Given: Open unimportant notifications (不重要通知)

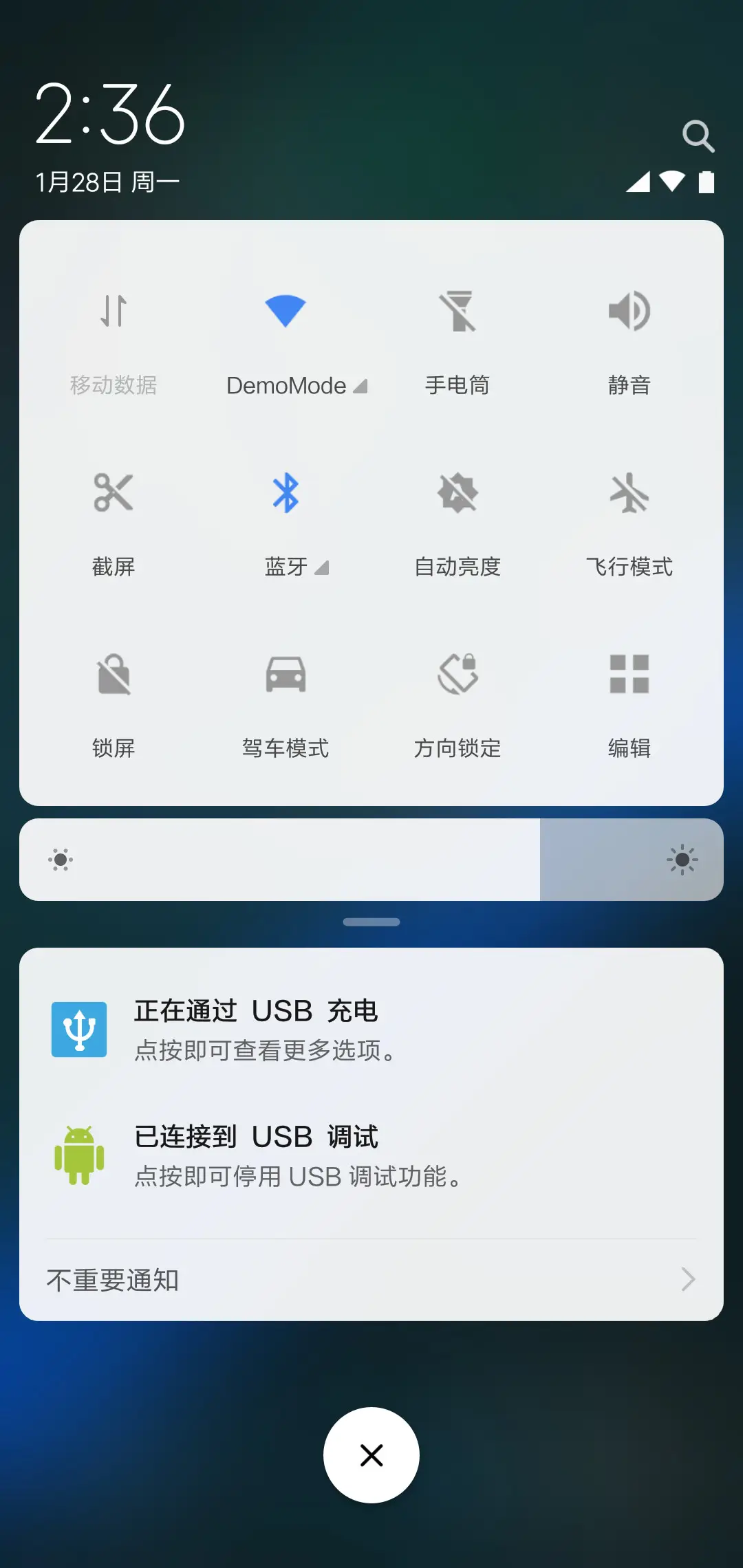Looking at the screenshot, I should pyautogui.click(x=371, y=1279).
